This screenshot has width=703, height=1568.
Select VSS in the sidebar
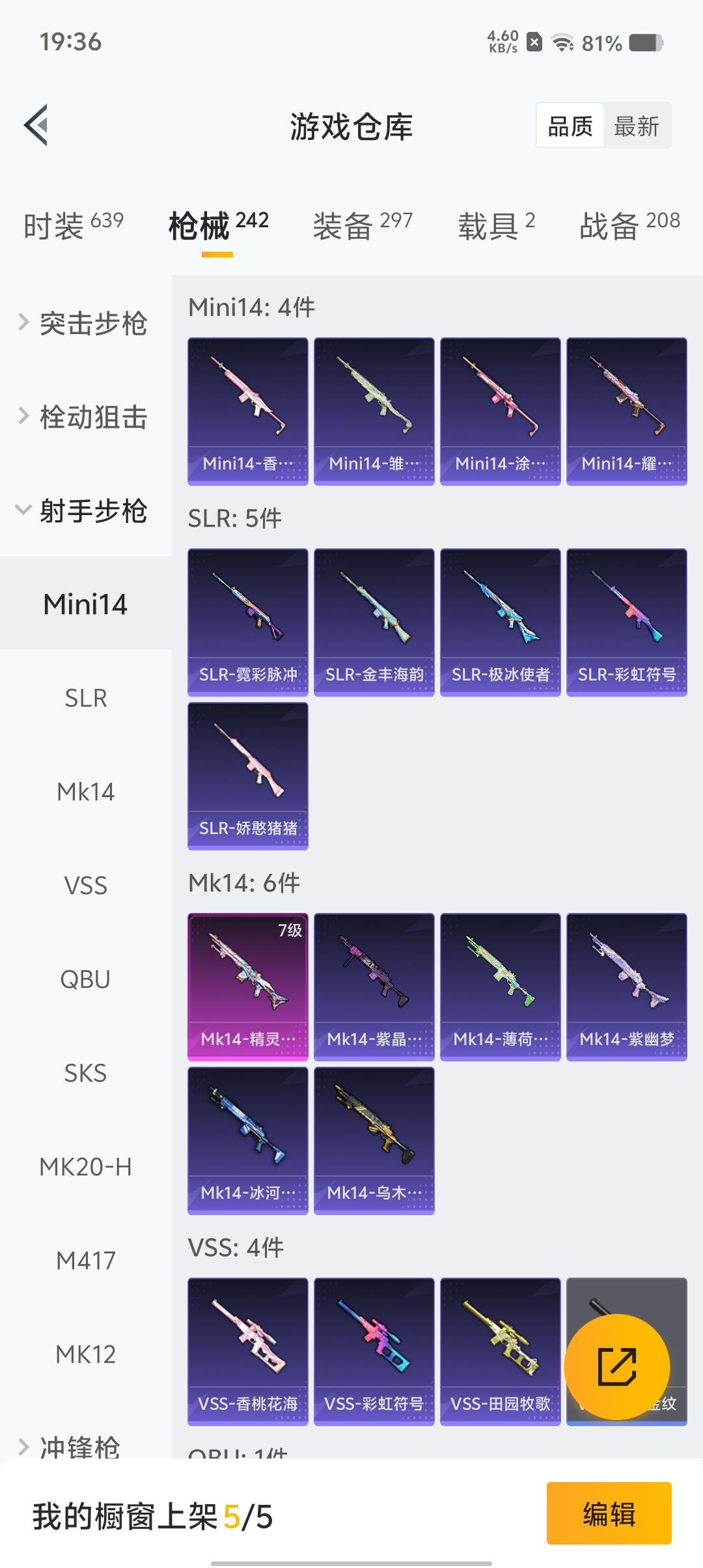[x=85, y=886]
